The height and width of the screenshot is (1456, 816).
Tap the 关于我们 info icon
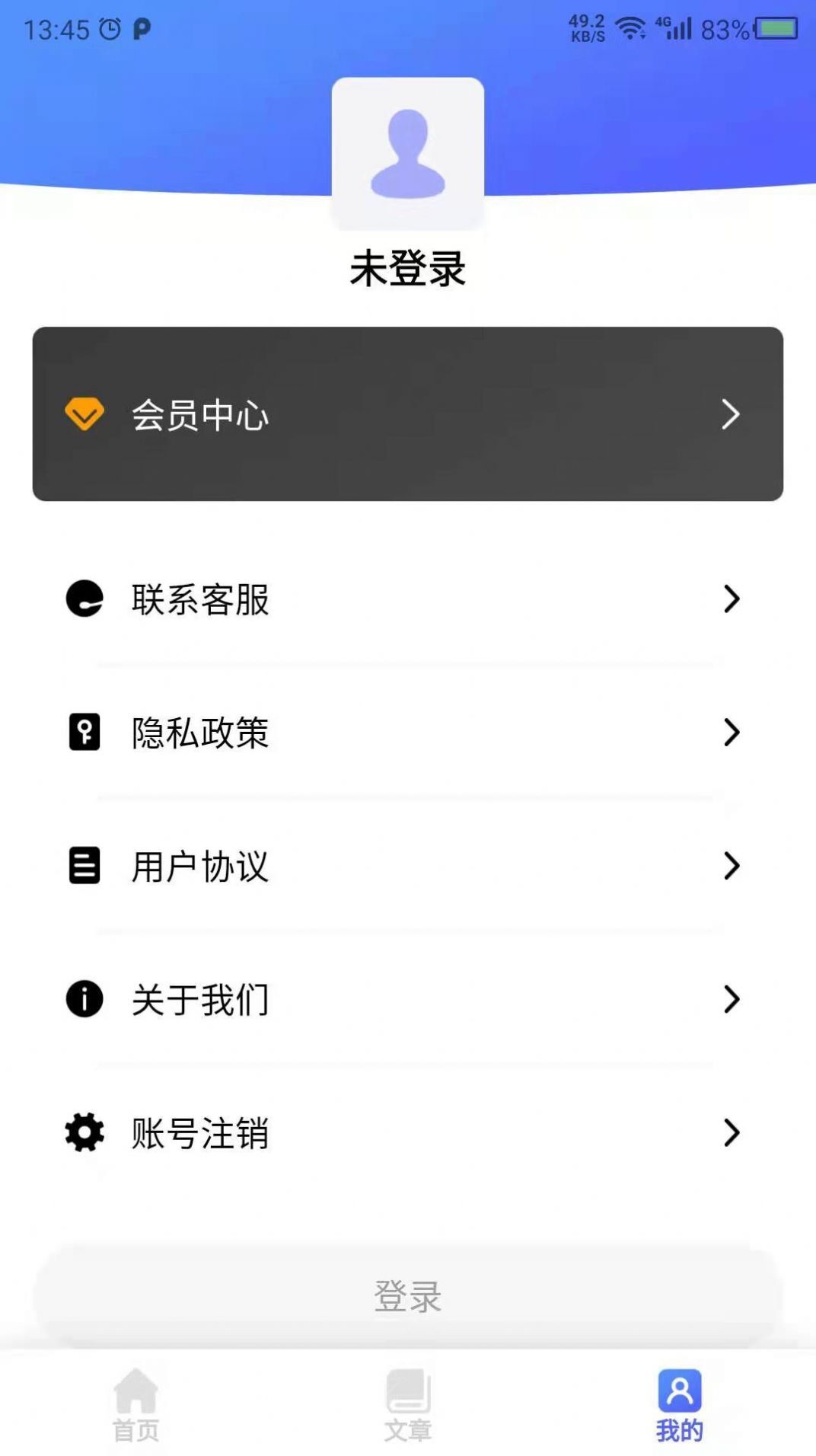point(84,999)
